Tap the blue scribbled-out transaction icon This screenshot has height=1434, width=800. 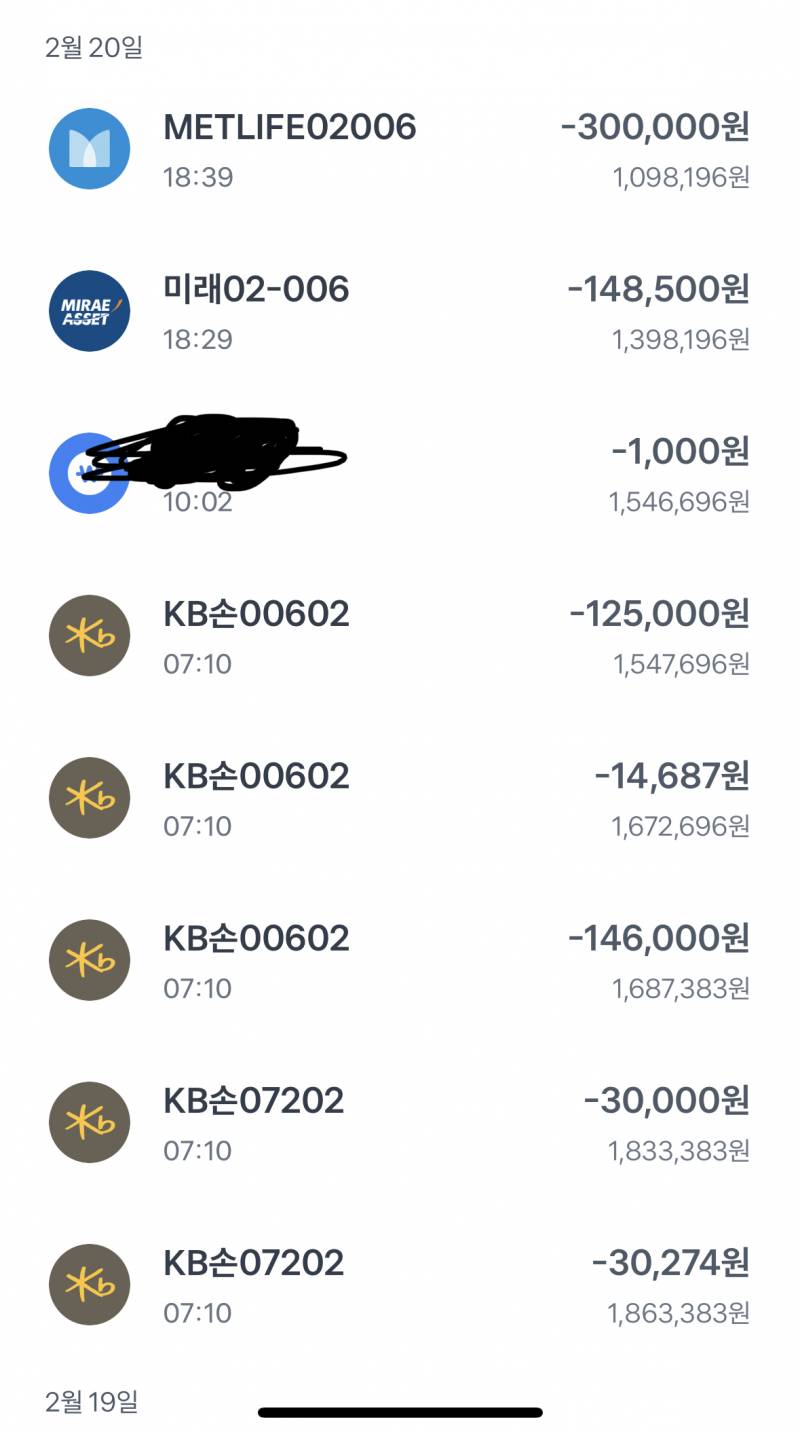click(x=88, y=473)
